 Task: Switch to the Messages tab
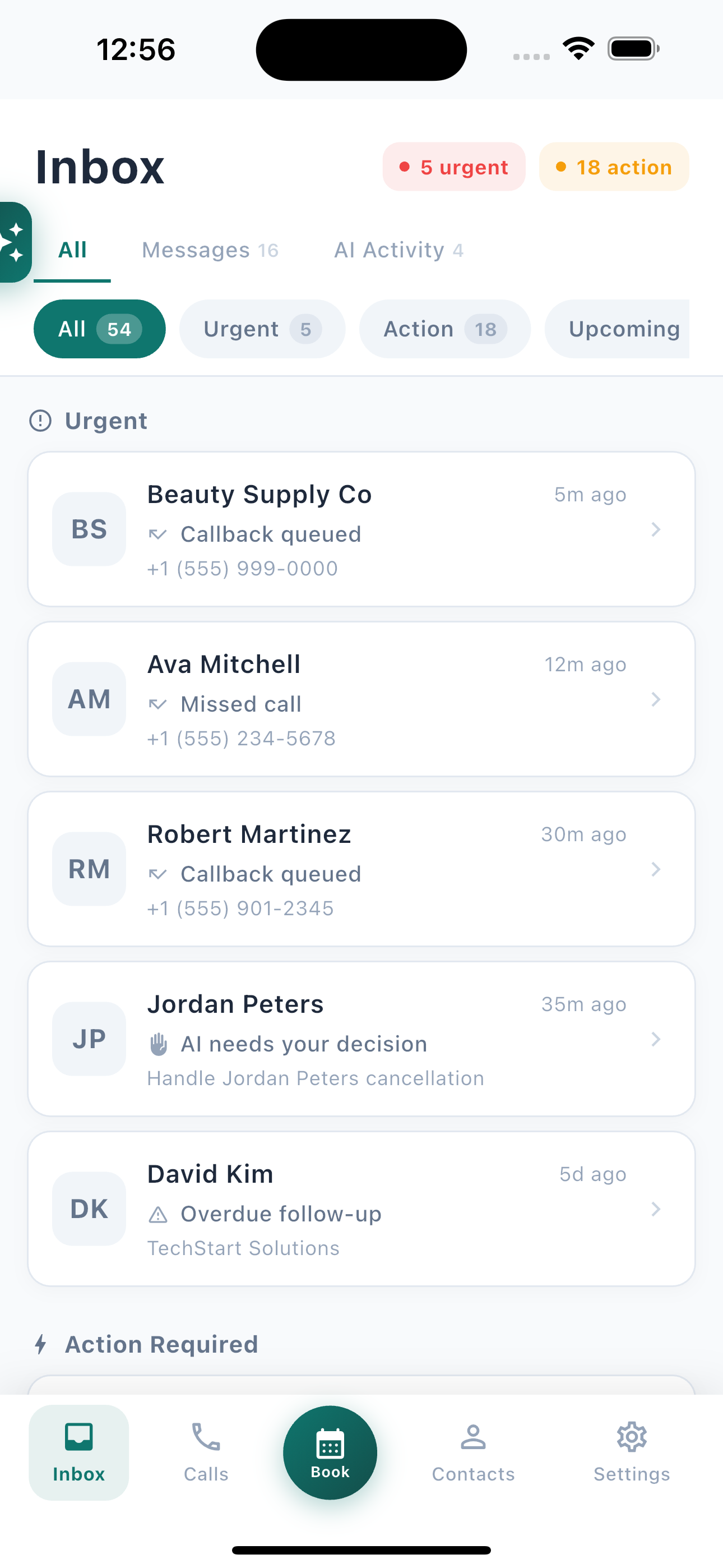click(x=210, y=250)
